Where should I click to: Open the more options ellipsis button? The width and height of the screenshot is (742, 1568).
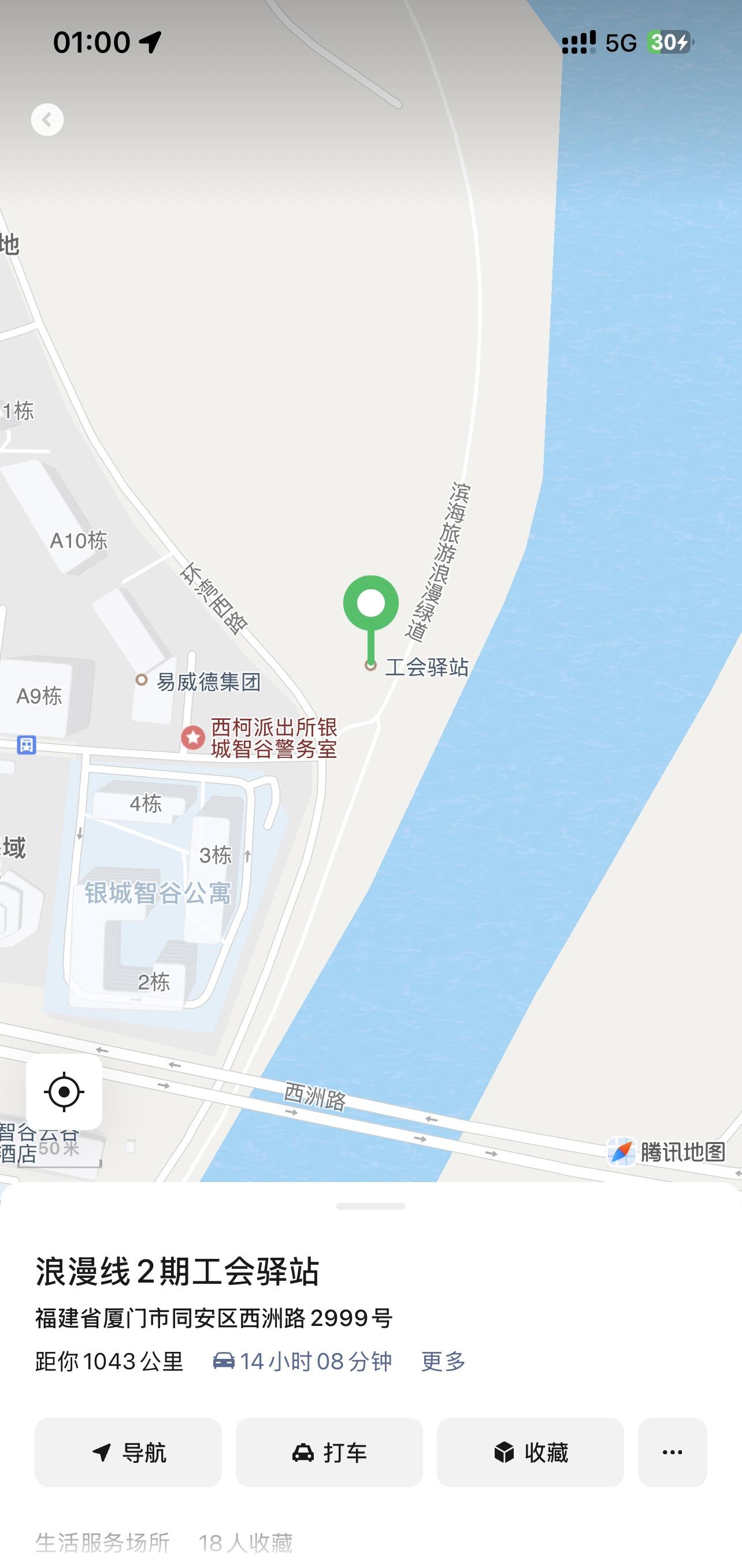coord(672,1452)
